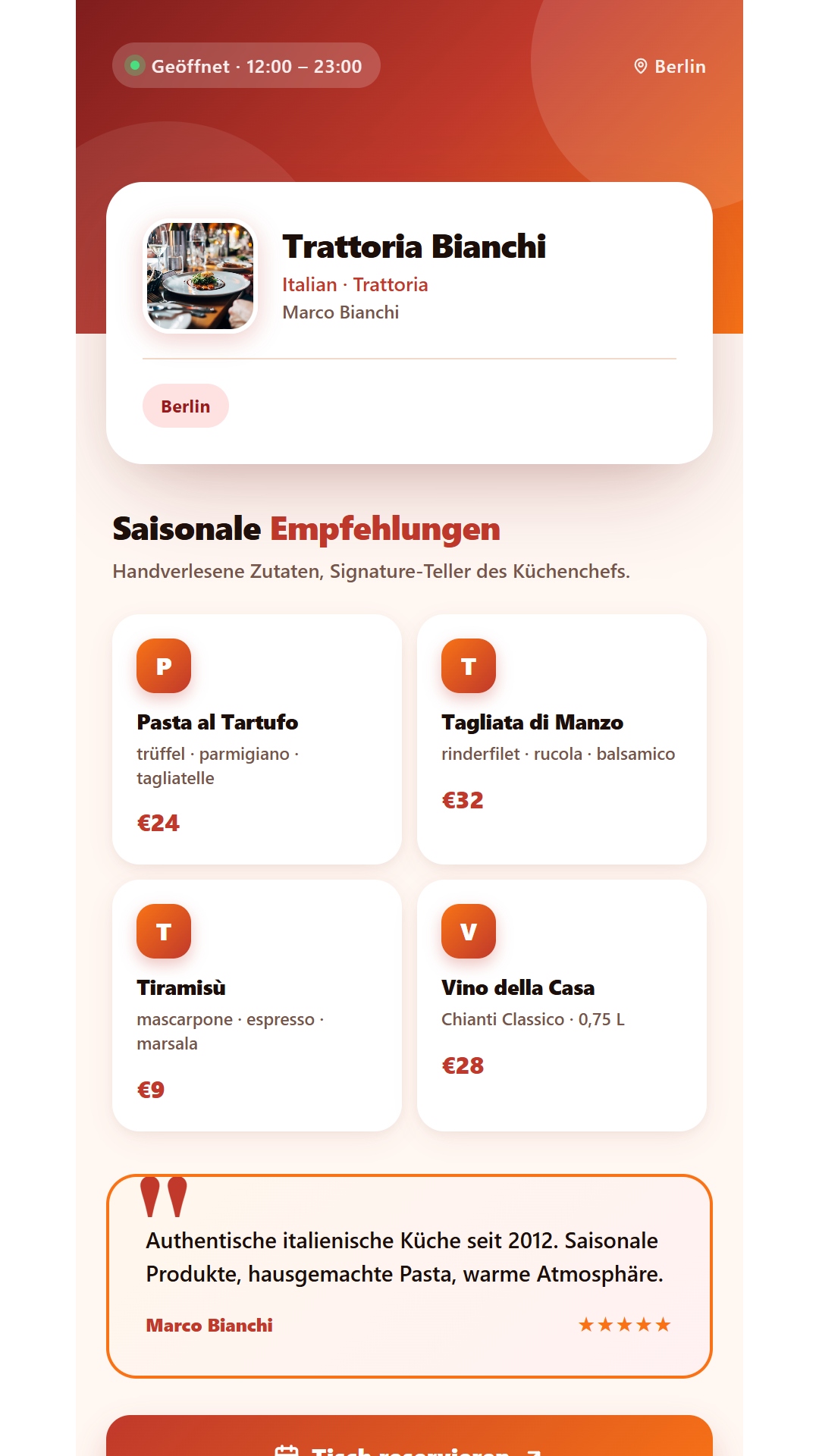The height and width of the screenshot is (1456, 819).
Task: Tap the Tisch reservieren button
Action: (409, 1436)
